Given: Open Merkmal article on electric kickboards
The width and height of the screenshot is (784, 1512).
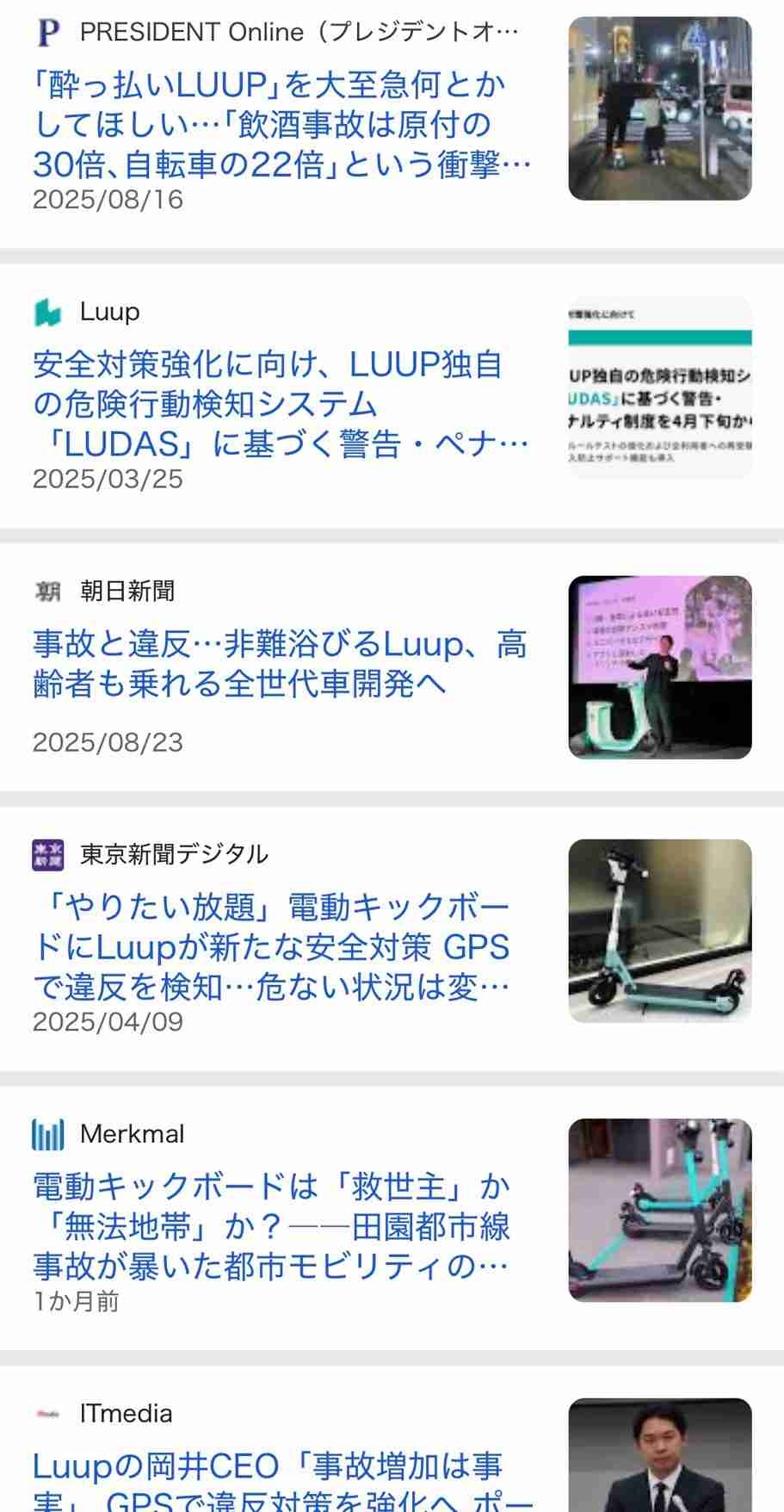Looking at the screenshot, I should coord(272,1226).
